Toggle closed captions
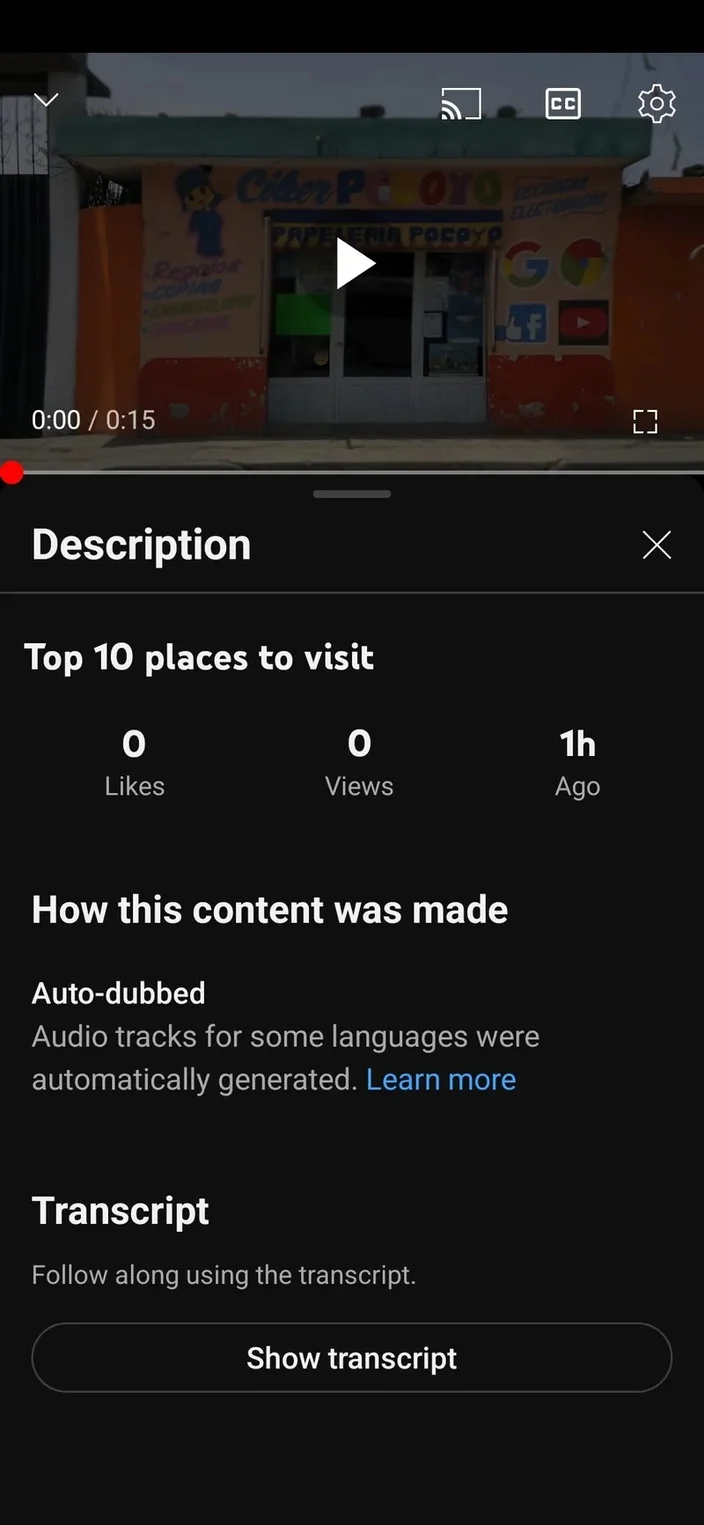This screenshot has height=1525, width=704. pyautogui.click(x=563, y=104)
